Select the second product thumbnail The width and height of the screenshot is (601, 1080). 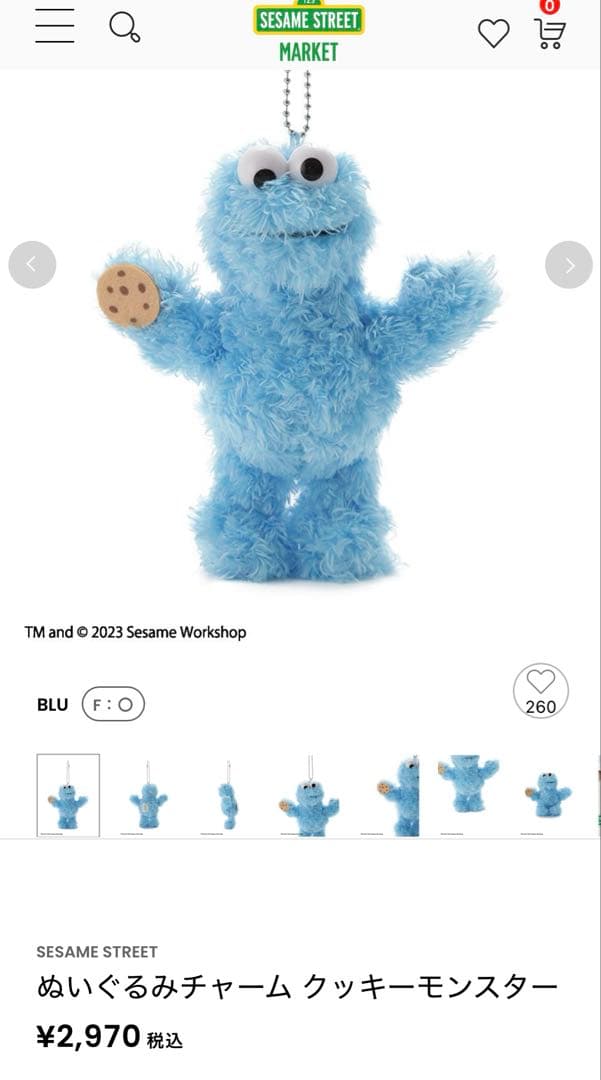click(148, 795)
